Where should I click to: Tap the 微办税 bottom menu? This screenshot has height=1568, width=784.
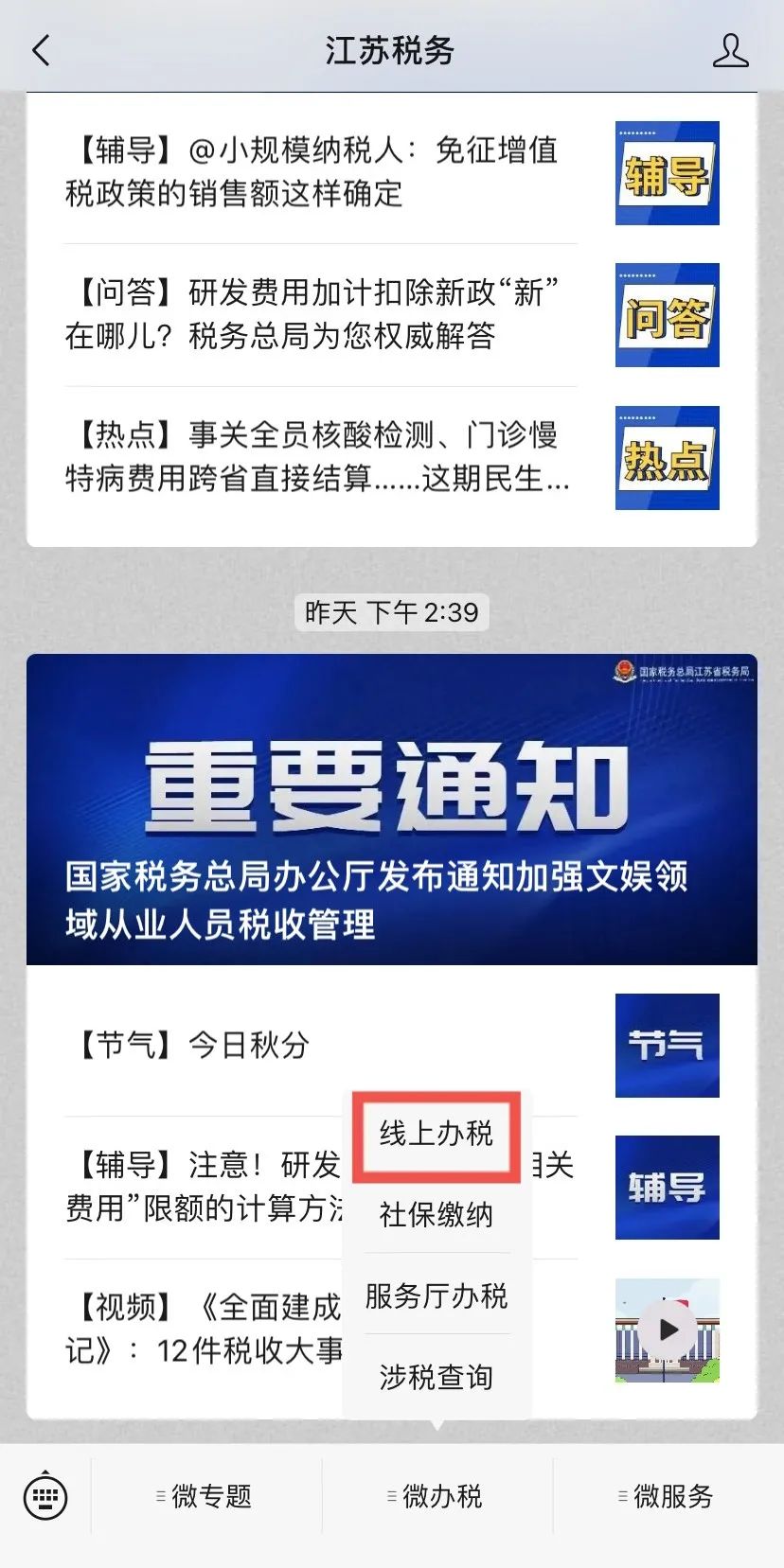(x=437, y=1496)
